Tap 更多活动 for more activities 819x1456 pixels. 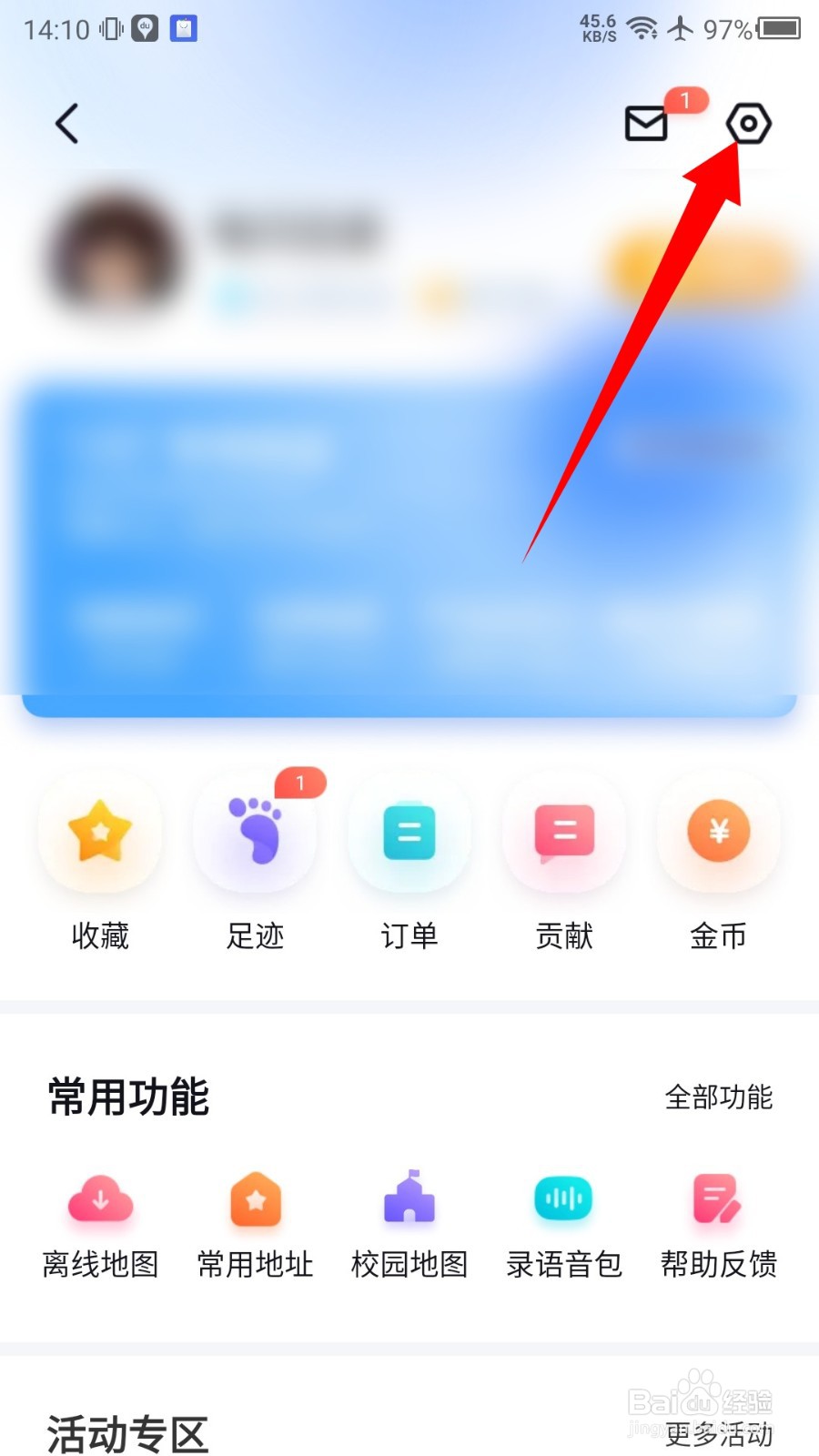tap(719, 1433)
